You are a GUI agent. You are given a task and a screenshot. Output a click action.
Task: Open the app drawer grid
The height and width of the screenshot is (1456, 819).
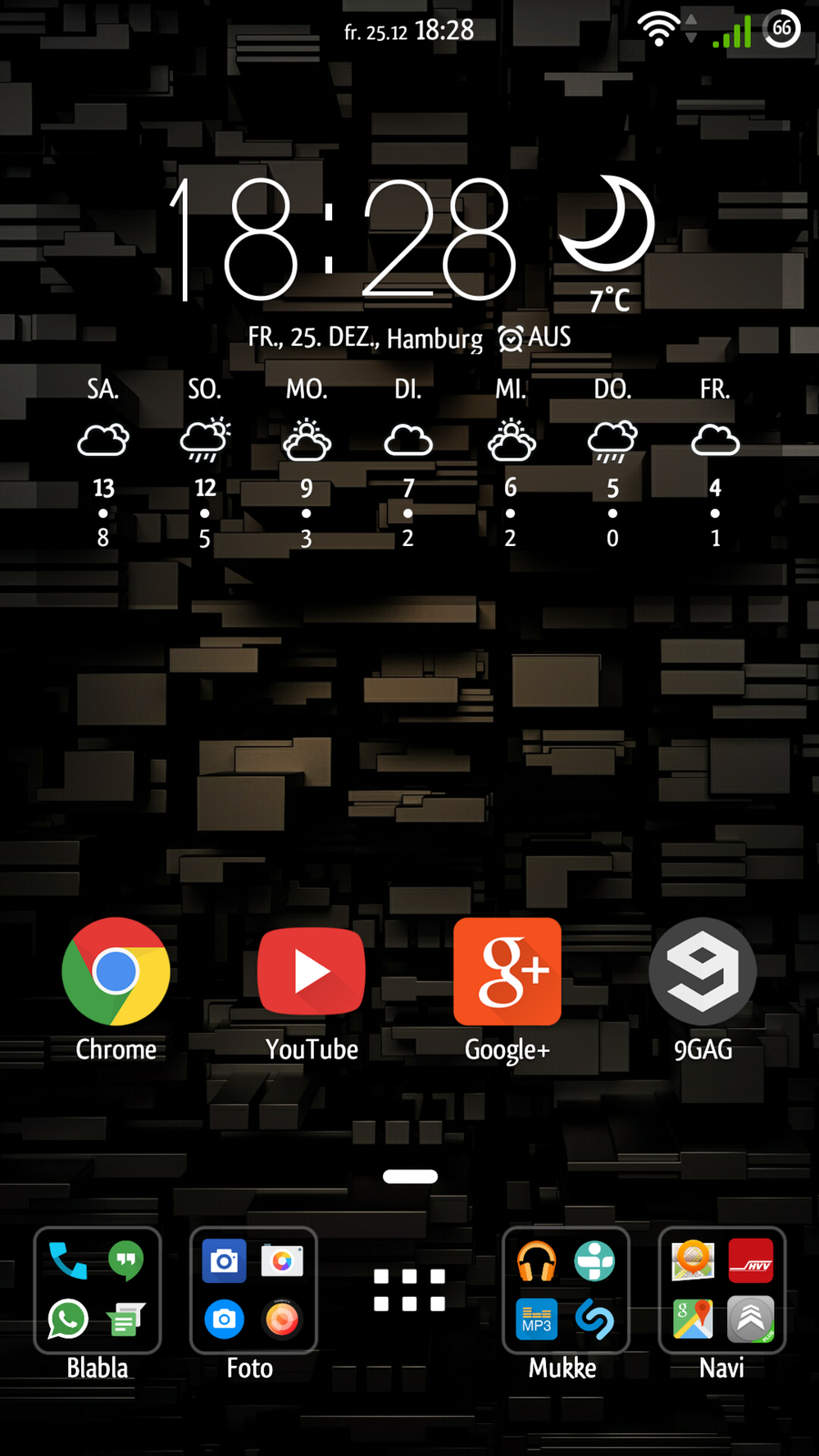tap(409, 1290)
